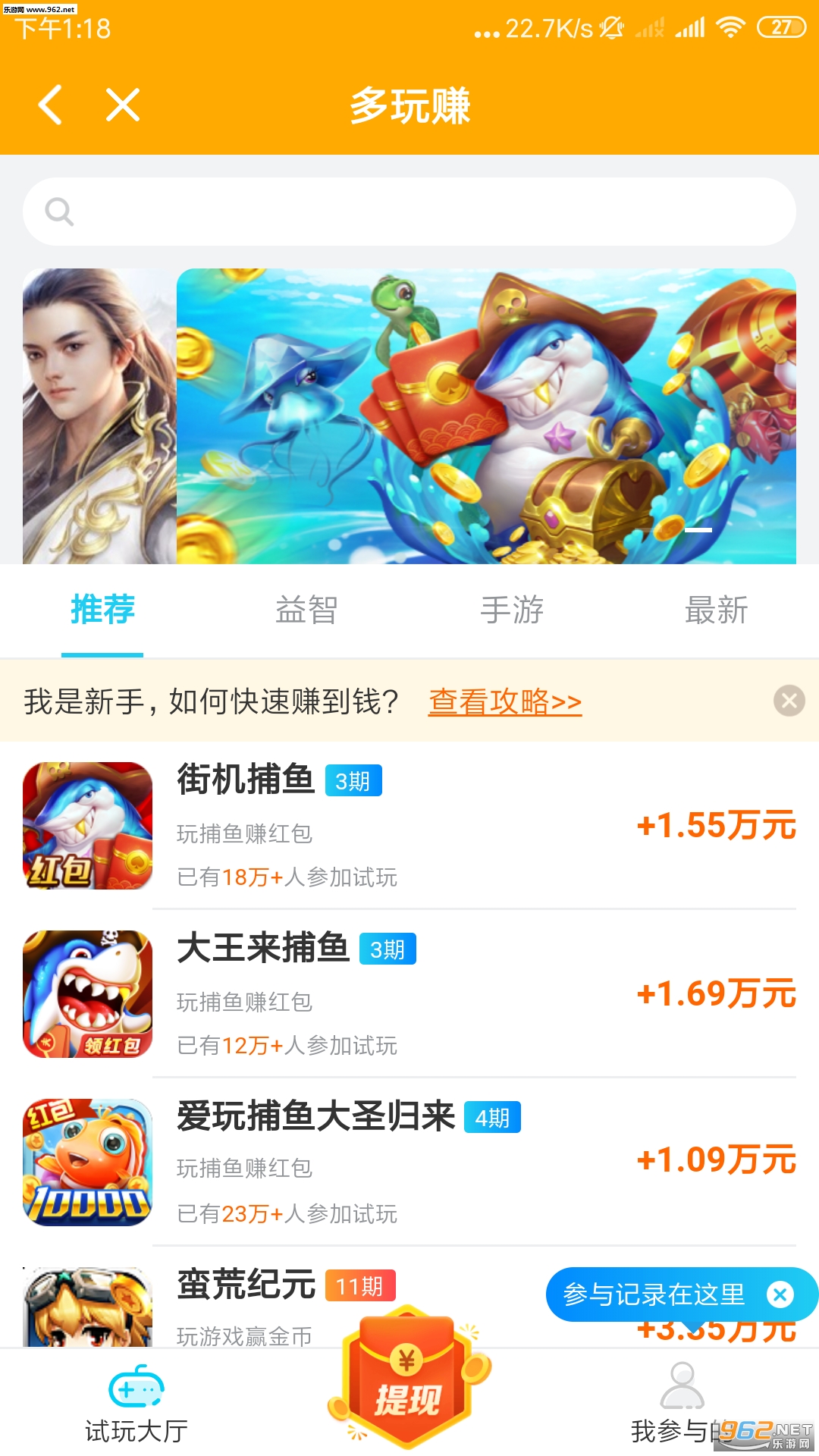Go back with the top-left arrow
Image resolution: width=819 pixels, height=1456 pixels.
50,105
